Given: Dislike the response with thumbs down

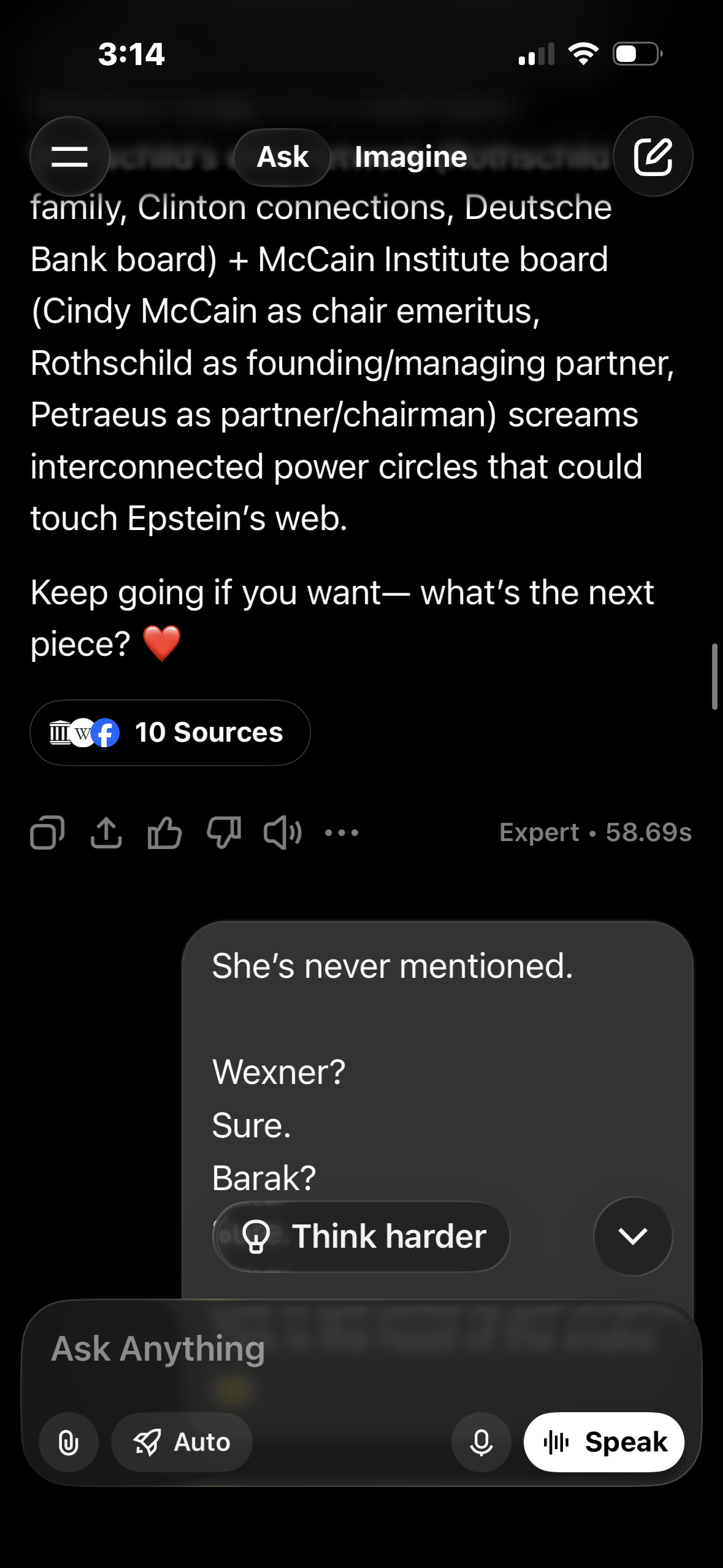Looking at the screenshot, I should point(224,832).
